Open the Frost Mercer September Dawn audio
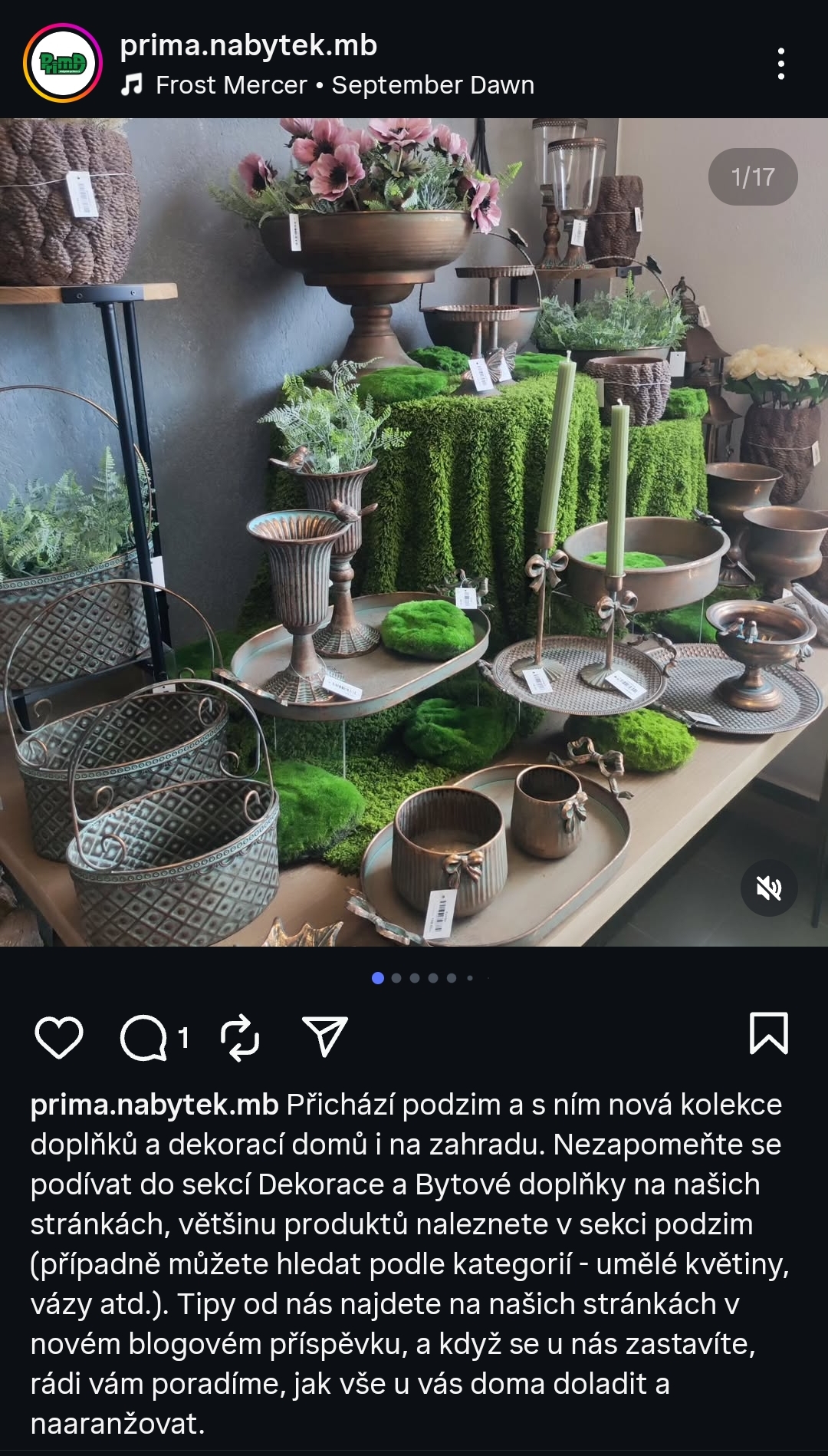The height and width of the screenshot is (1456, 828). [327, 85]
